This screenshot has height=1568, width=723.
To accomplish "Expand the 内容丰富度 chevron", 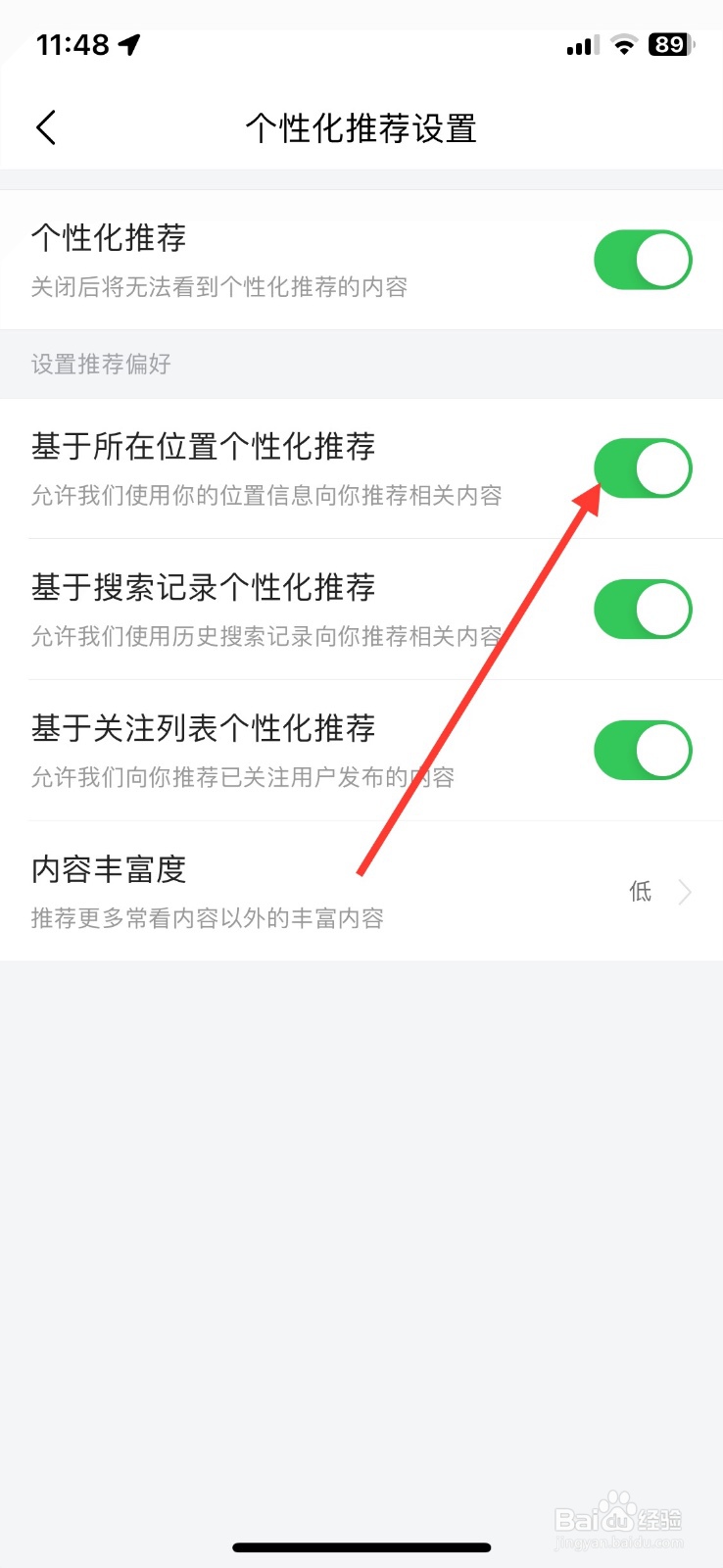I will click(x=684, y=892).
